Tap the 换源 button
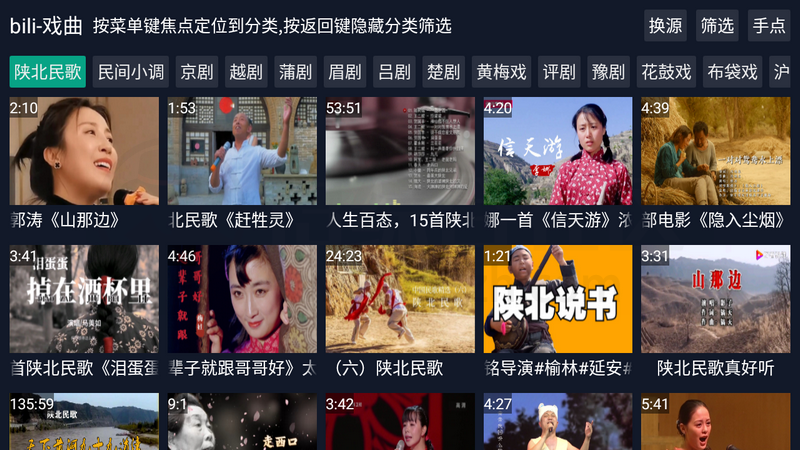The height and width of the screenshot is (450, 800). pyautogui.click(x=666, y=26)
